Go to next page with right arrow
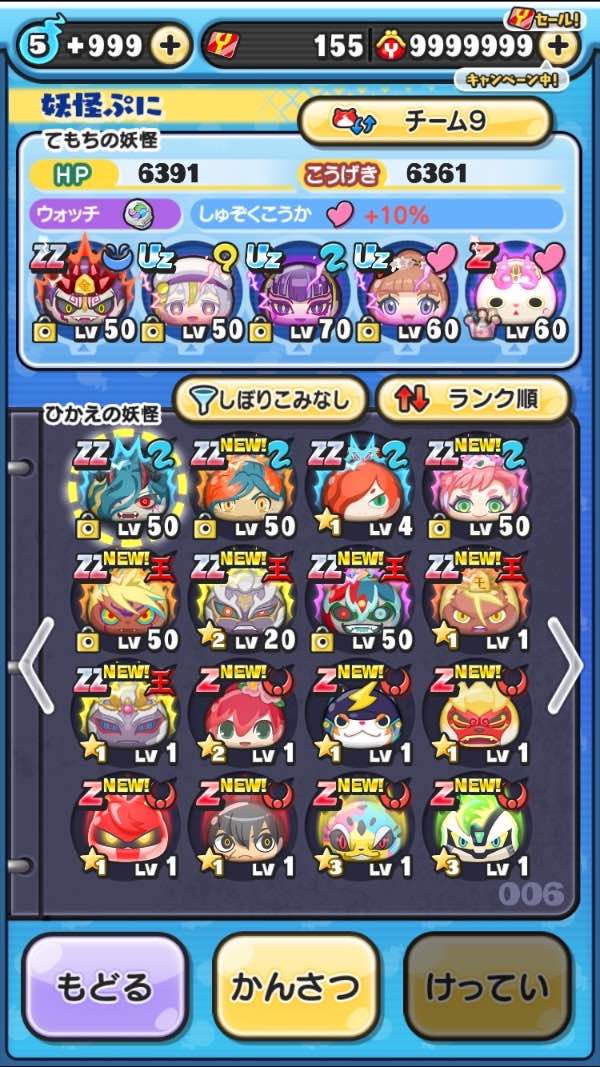The width and height of the screenshot is (600, 1067). click(x=564, y=664)
